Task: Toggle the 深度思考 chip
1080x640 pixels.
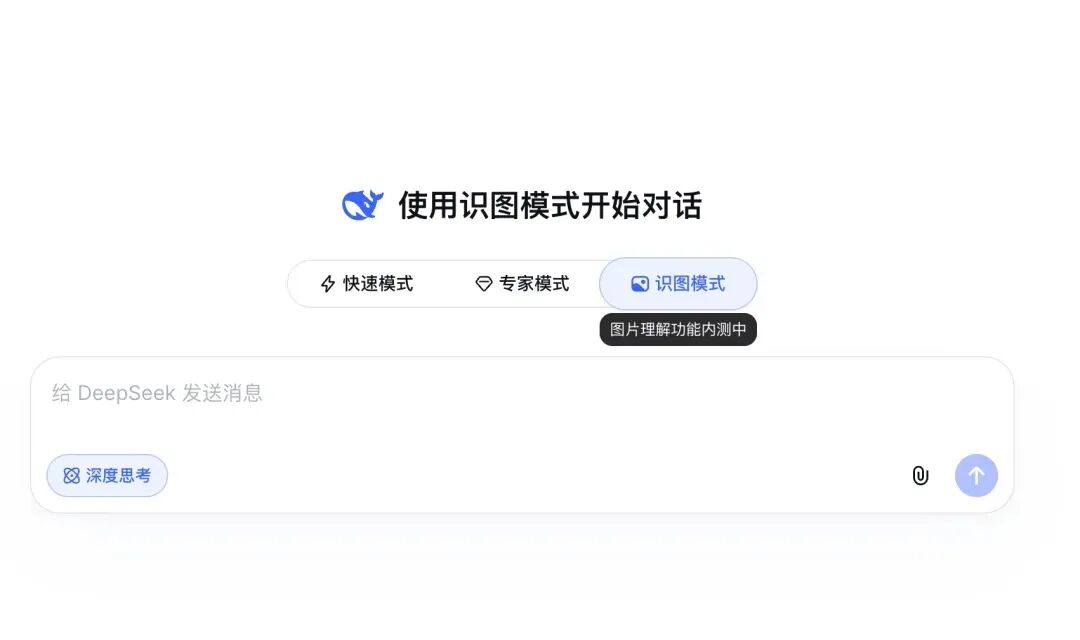Action: tap(107, 476)
